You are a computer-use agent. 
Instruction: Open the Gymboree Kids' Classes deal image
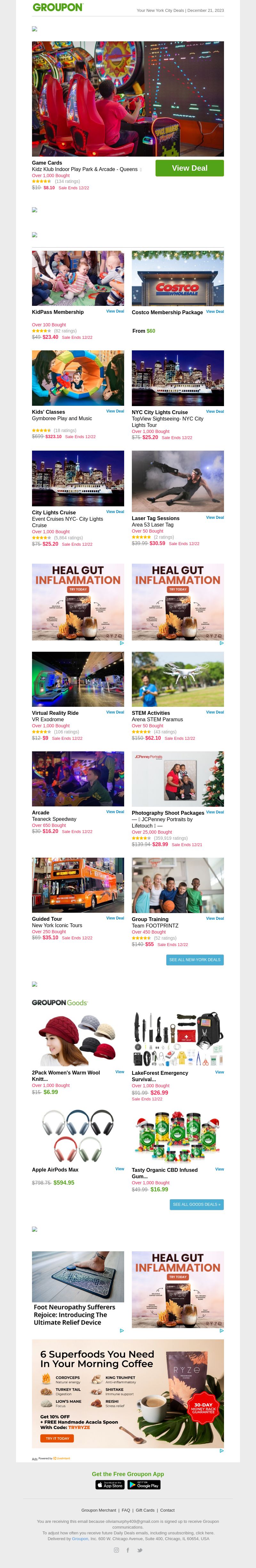pos(78,378)
